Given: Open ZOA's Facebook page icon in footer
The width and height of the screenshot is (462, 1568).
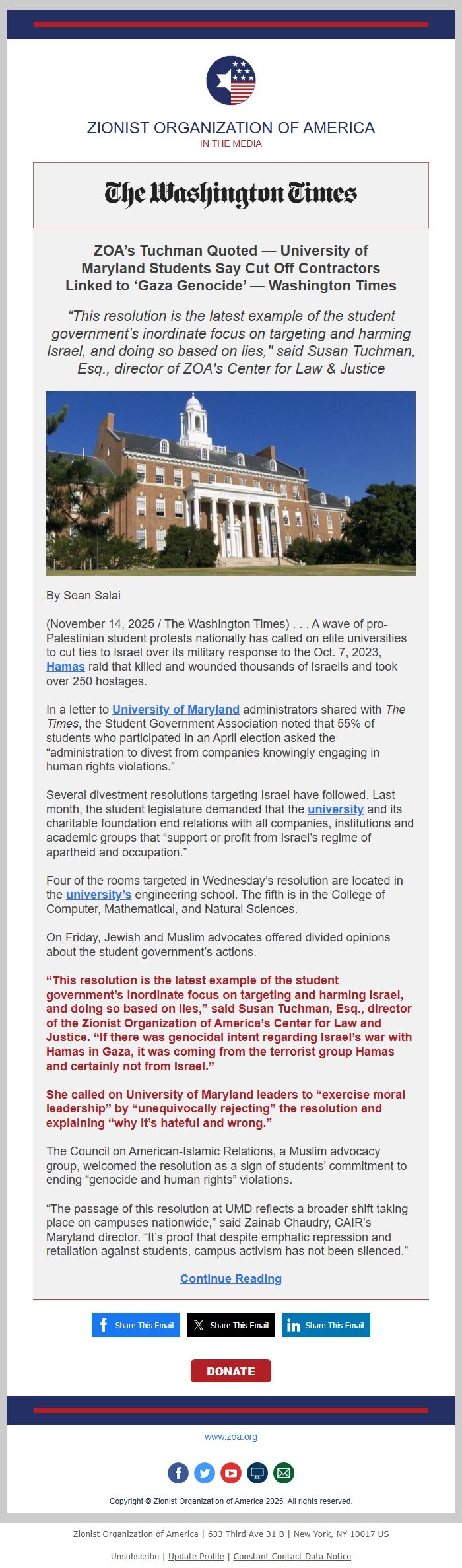Looking at the screenshot, I should (178, 1473).
